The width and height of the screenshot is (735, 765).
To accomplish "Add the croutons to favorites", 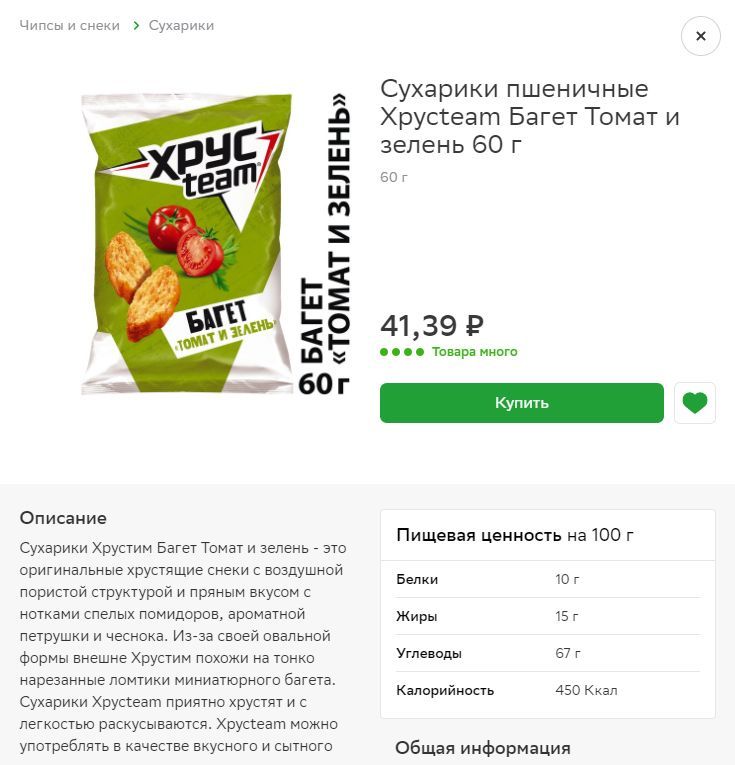I will 694,403.
